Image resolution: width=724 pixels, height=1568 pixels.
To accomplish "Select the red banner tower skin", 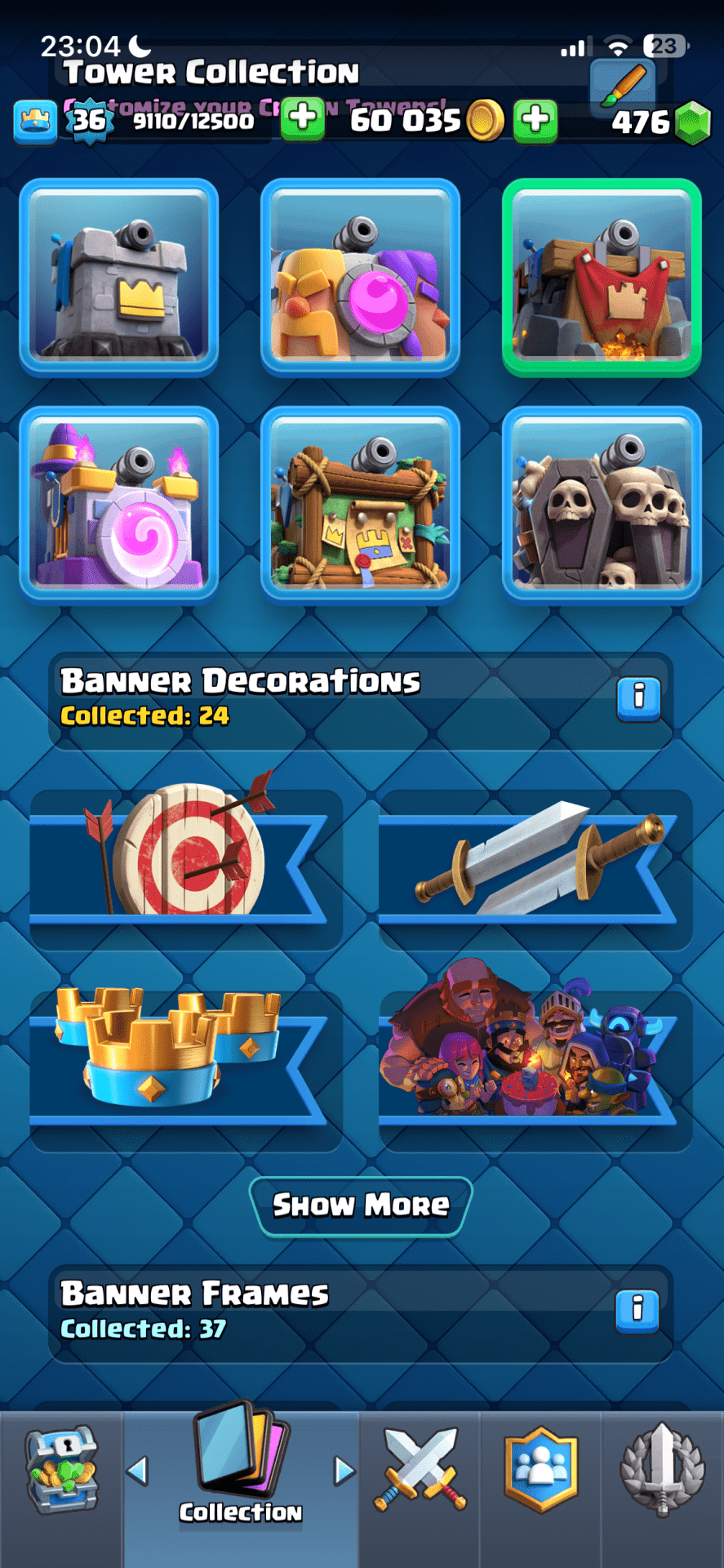I will (x=602, y=278).
